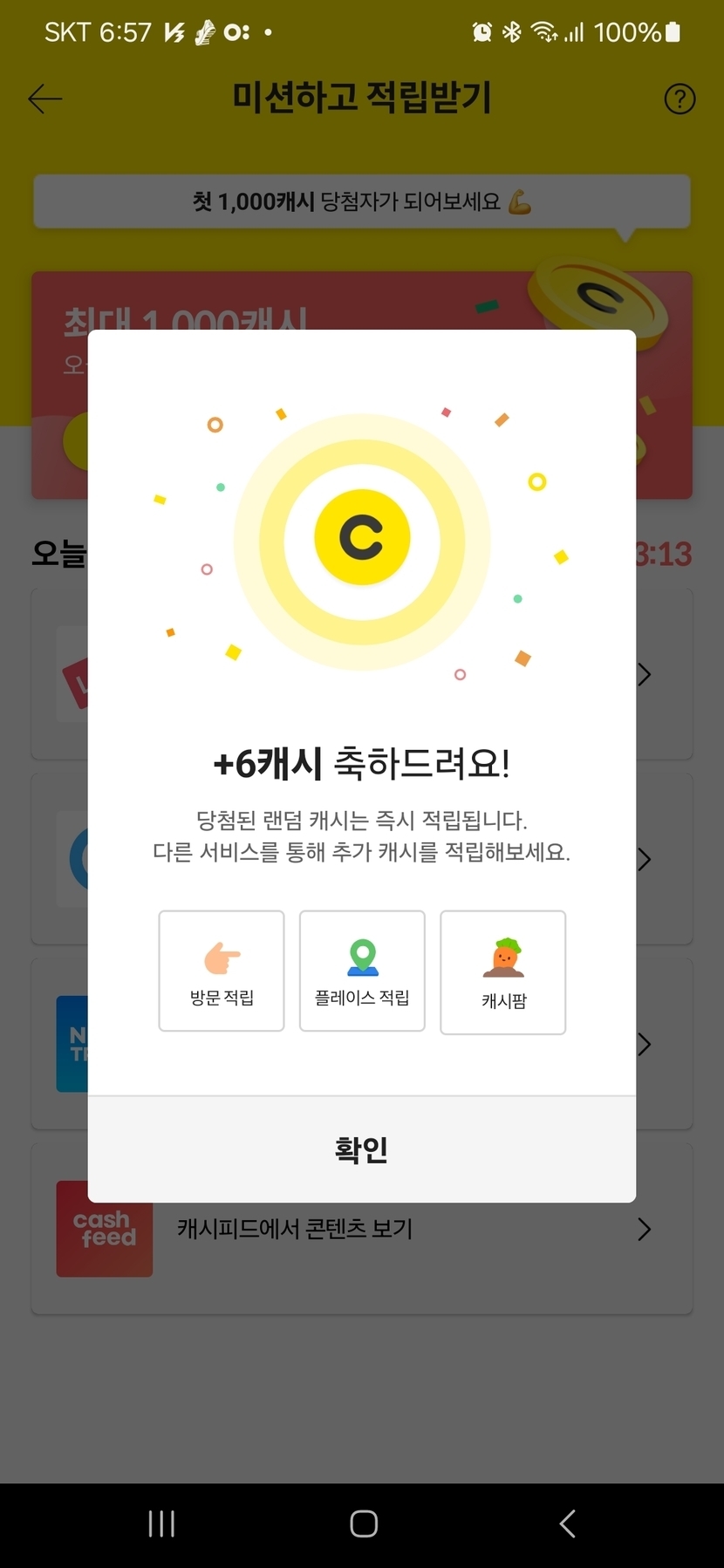Tap the system home button

click(x=363, y=1524)
